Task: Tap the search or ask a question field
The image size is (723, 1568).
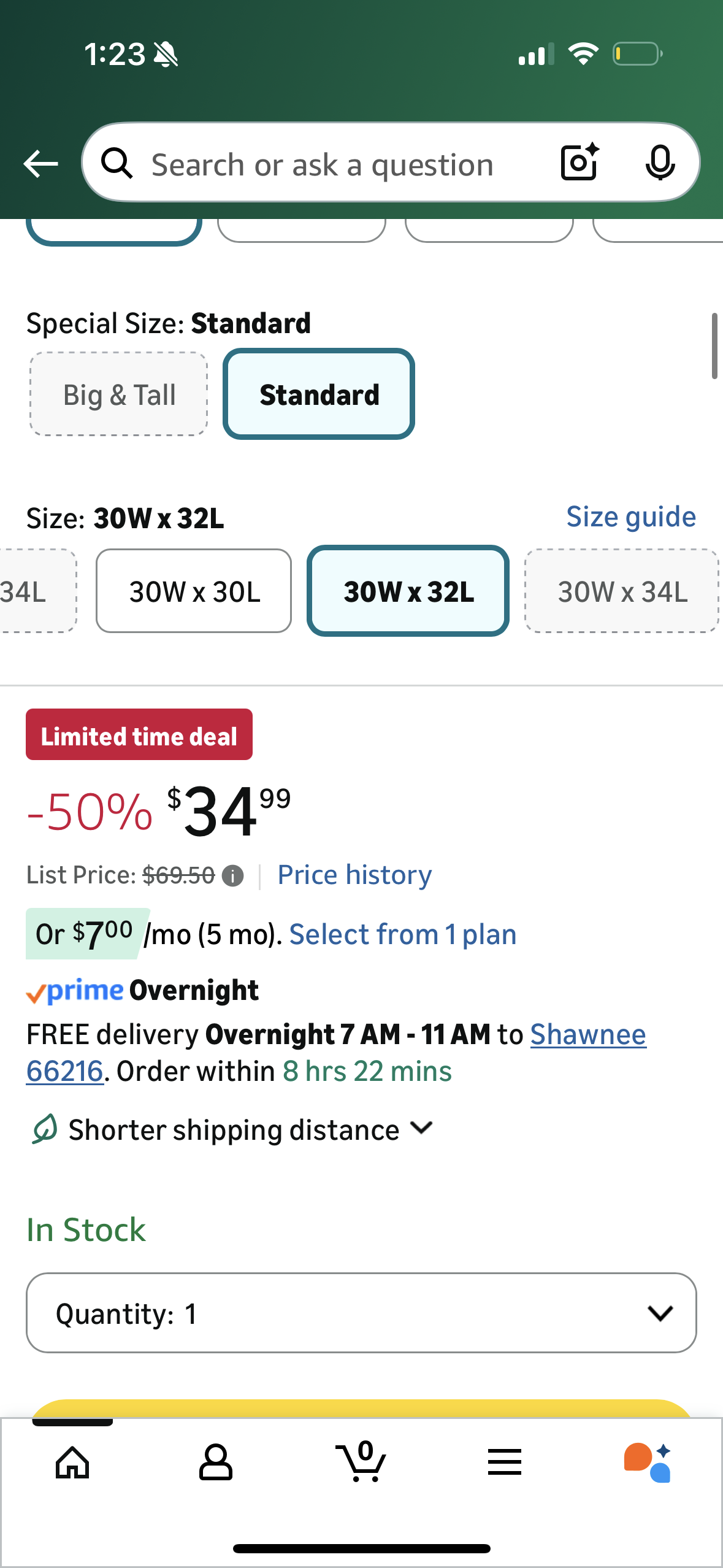Action: pos(322,165)
